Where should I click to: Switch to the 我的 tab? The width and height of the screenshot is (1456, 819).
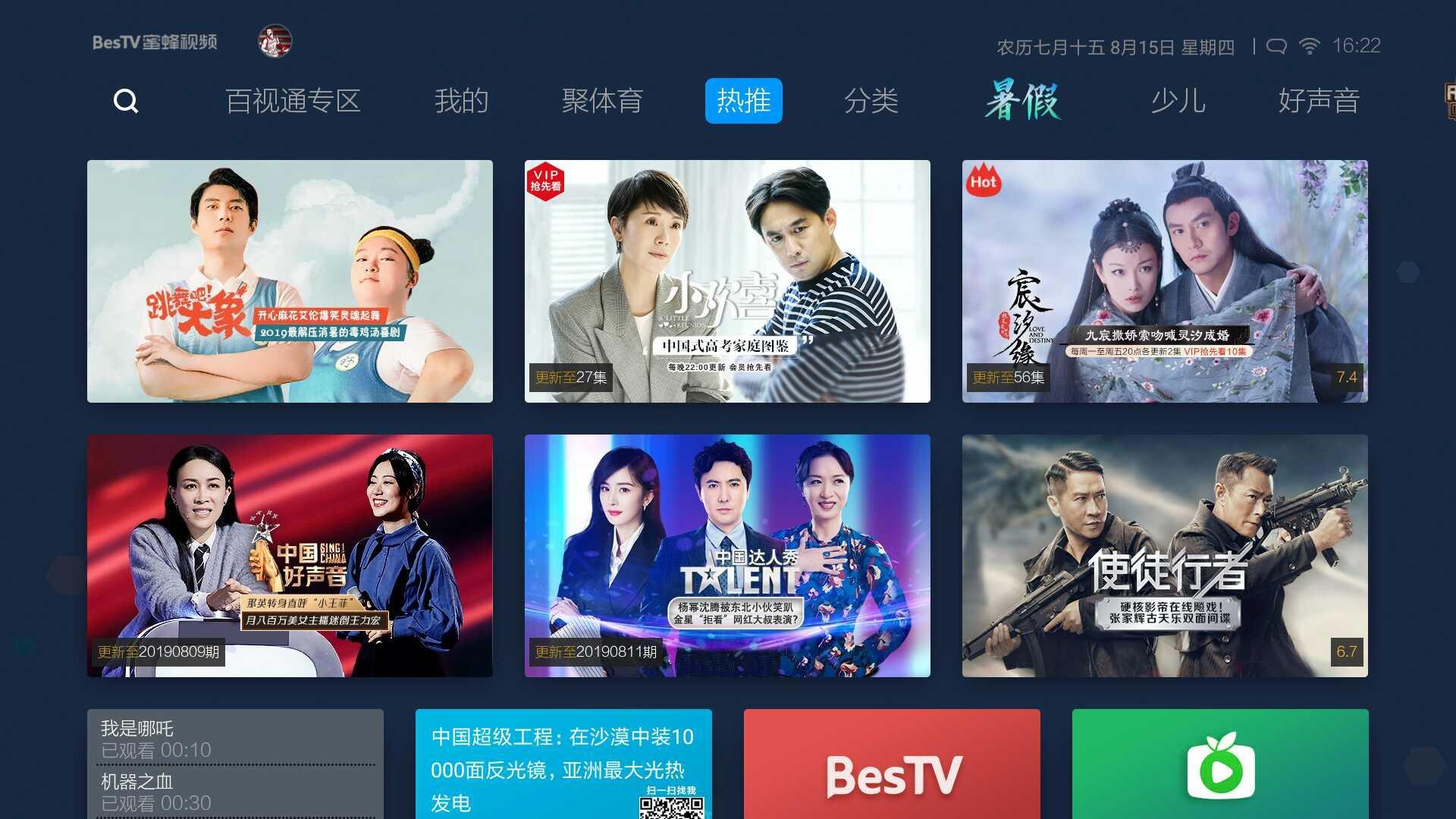tap(461, 101)
